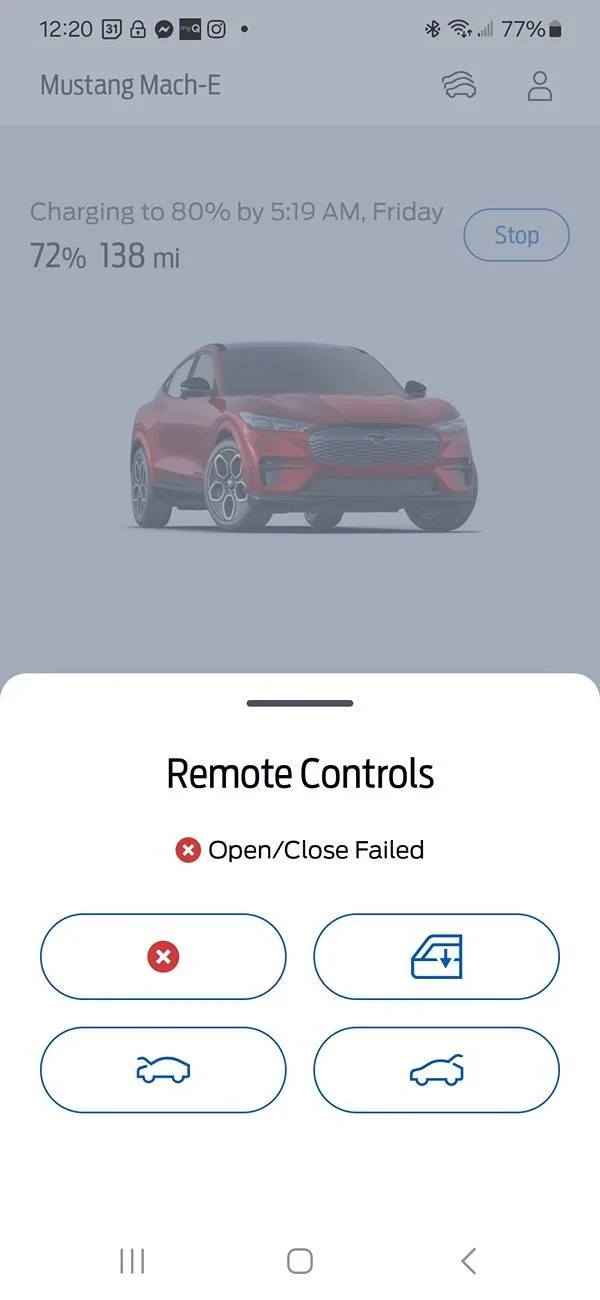Viewport: 600px width, 1300px height.
Task: Open the rear liftgate remotely
Action: point(436,1071)
